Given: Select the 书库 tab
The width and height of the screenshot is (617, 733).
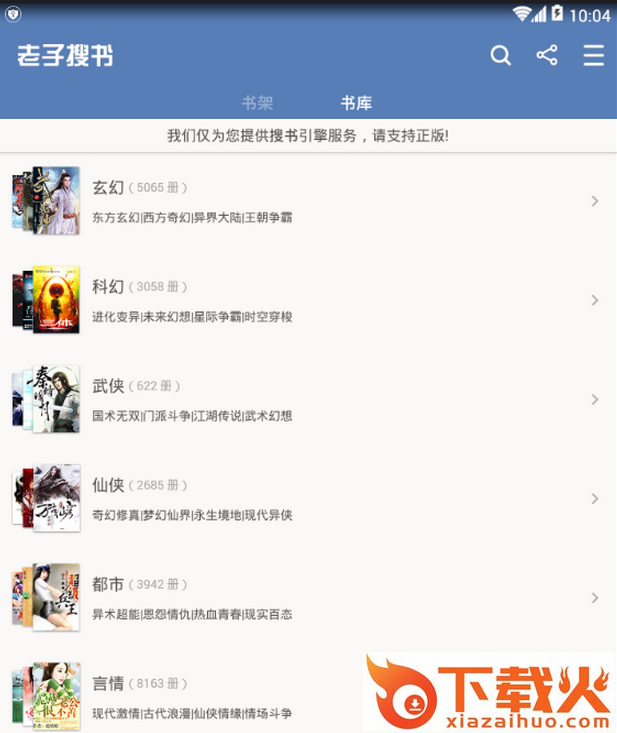Looking at the screenshot, I should point(356,103).
